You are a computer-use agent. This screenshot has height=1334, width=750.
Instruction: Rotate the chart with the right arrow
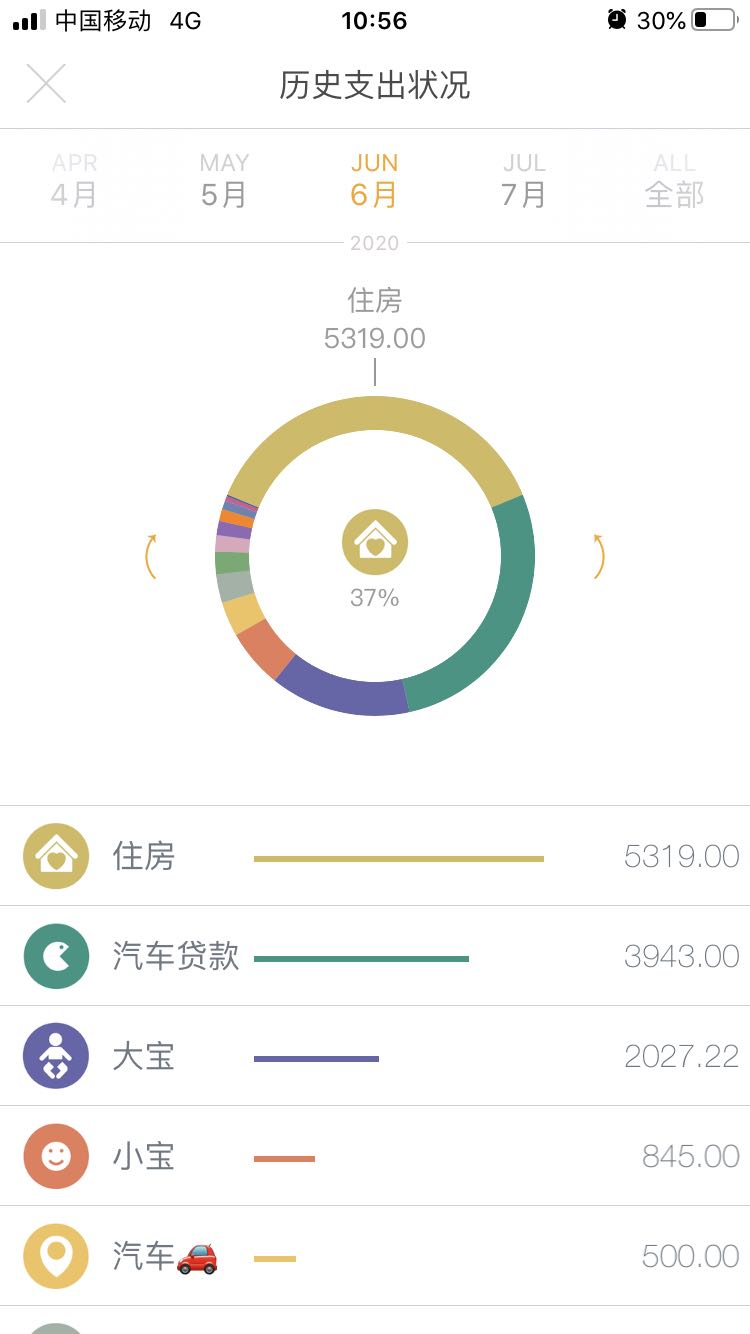(599, 556)
